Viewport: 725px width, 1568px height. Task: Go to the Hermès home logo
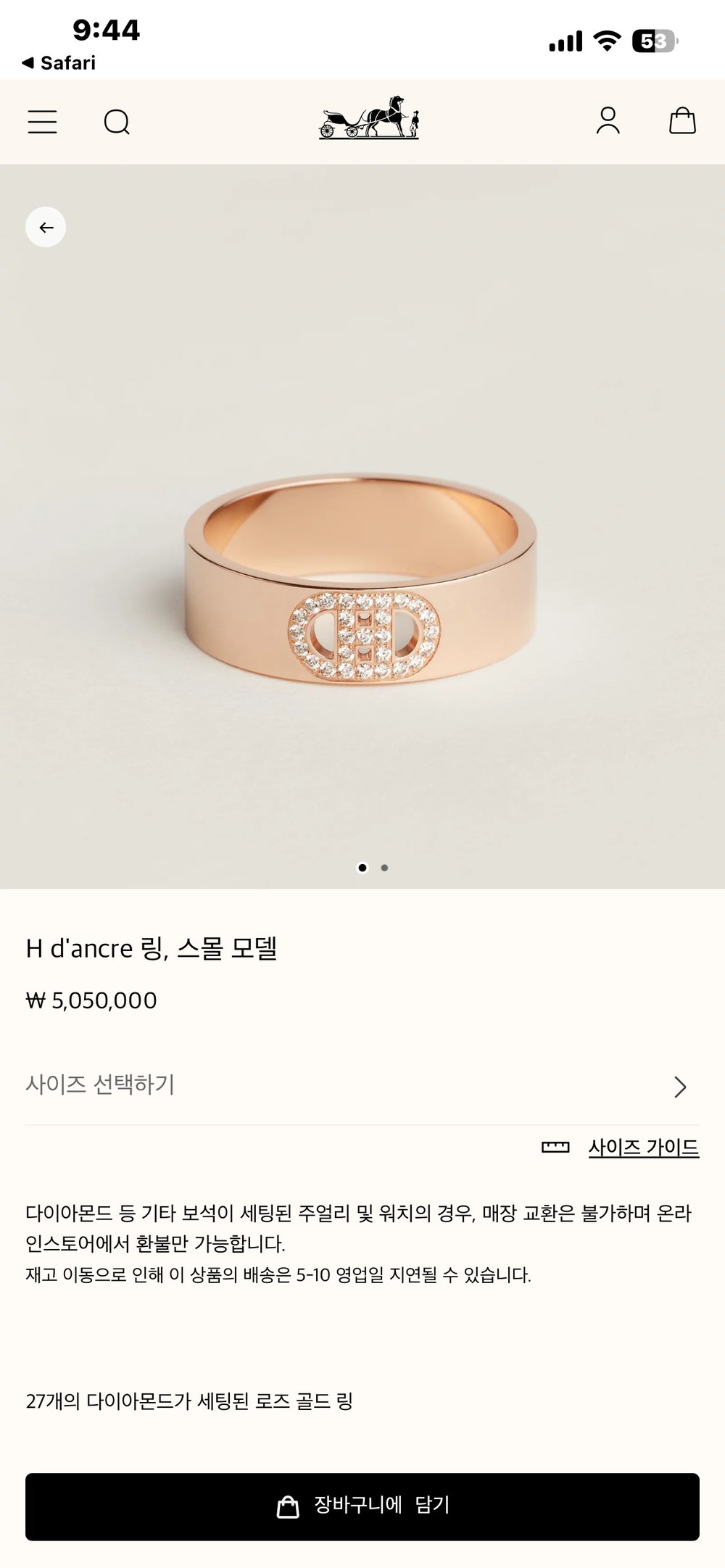[x=369, y=118]
